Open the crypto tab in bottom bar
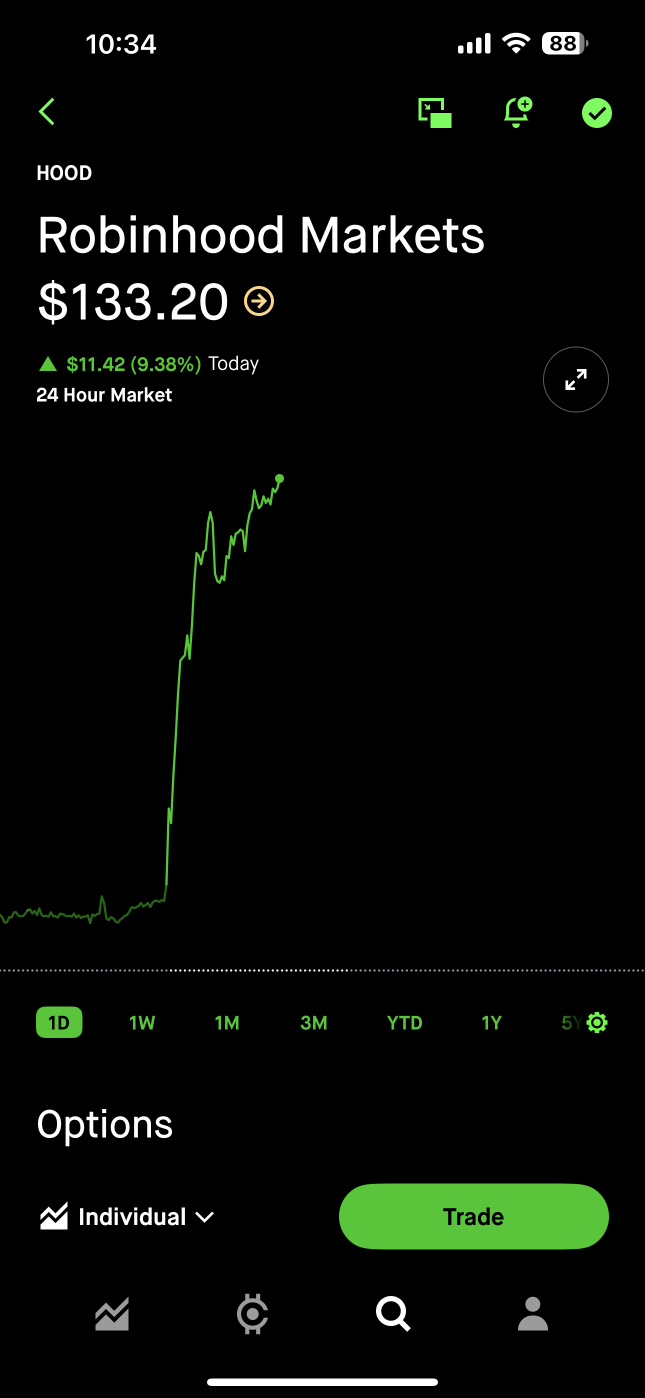Viewport: 645px width, 1398px height. (x=253, y=1313)
